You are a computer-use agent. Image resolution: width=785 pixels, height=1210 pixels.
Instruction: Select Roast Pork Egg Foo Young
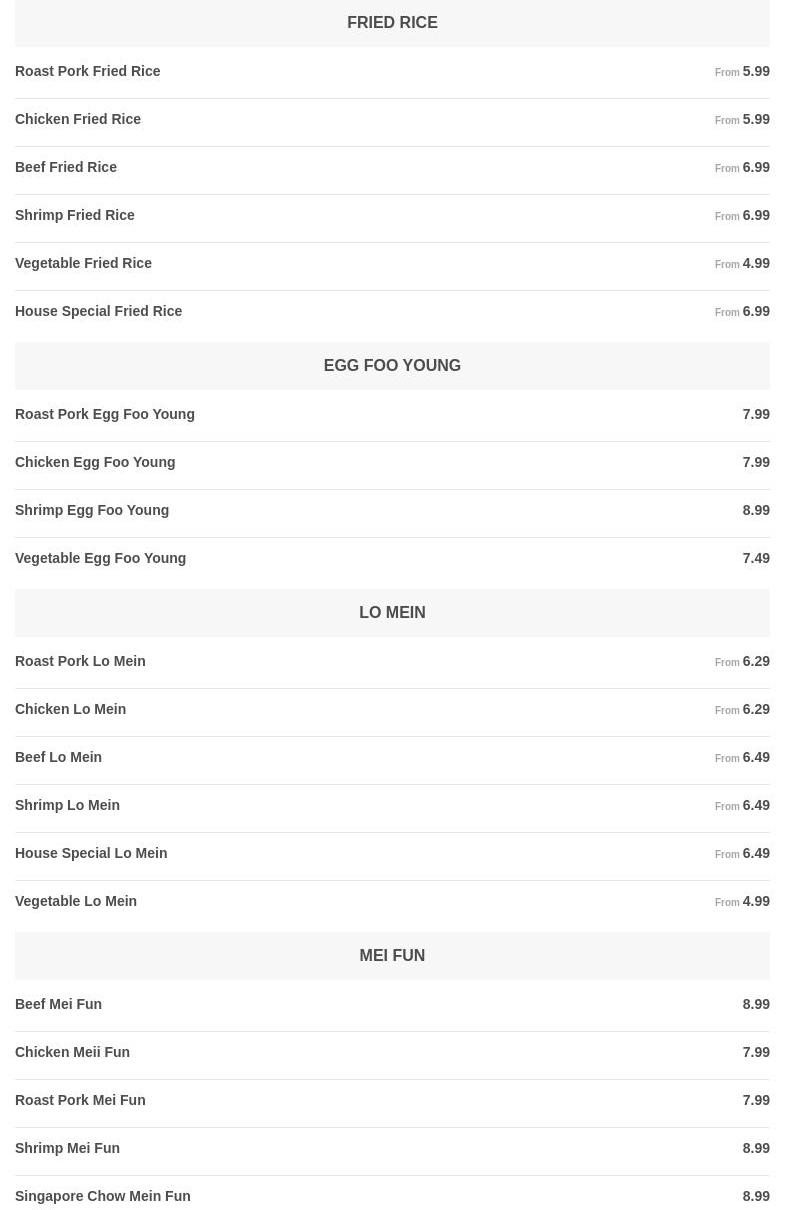[105, 414]
